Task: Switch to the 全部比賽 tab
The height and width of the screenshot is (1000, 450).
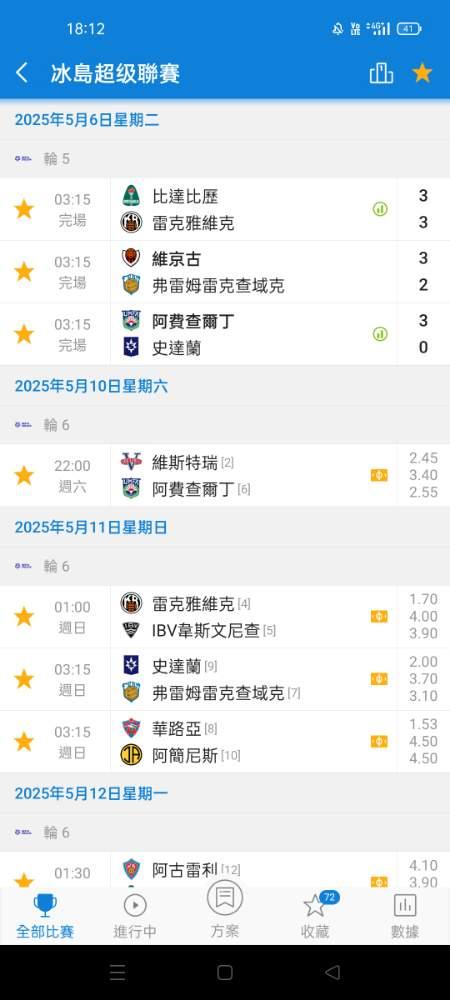Action: tap(45, 916)
